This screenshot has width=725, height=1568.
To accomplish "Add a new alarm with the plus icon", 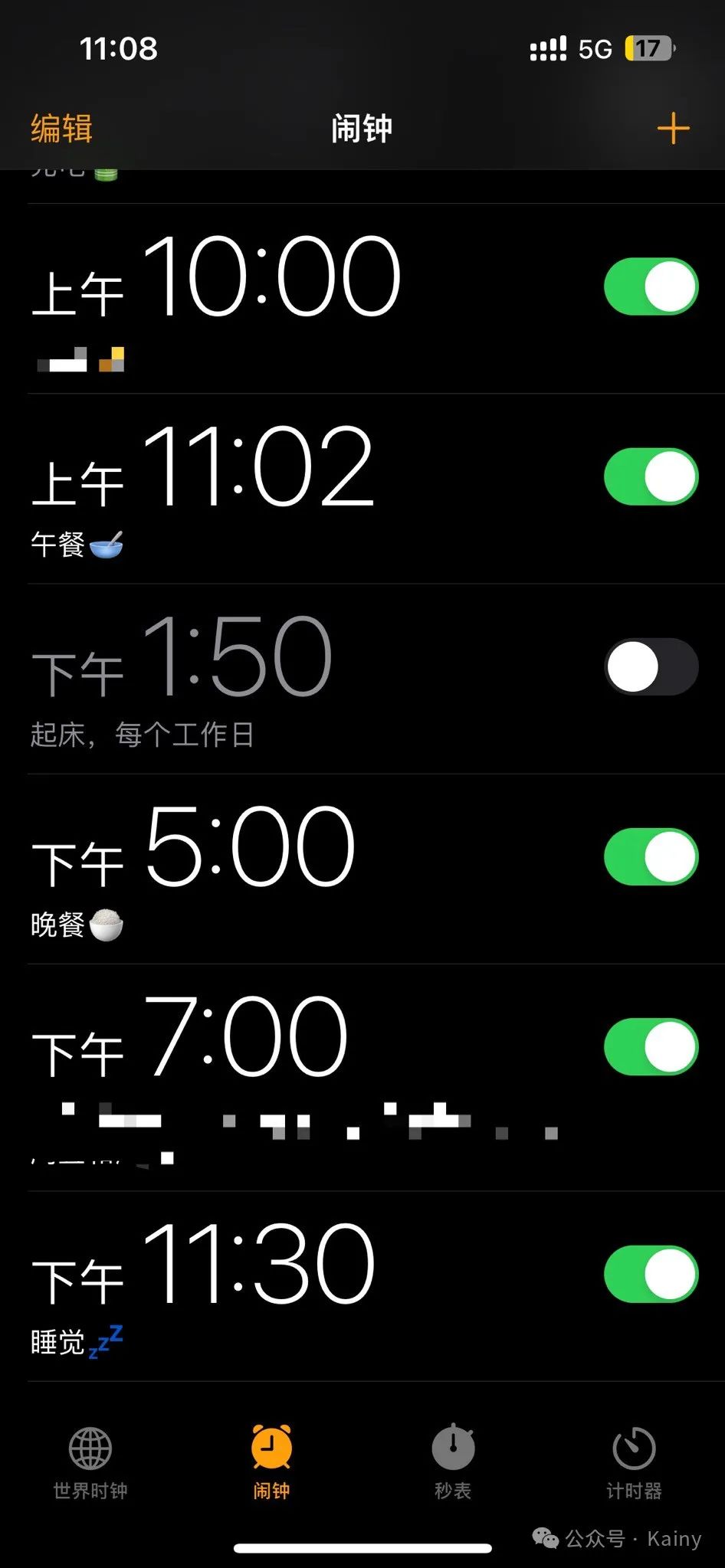I will coord(673,129).
